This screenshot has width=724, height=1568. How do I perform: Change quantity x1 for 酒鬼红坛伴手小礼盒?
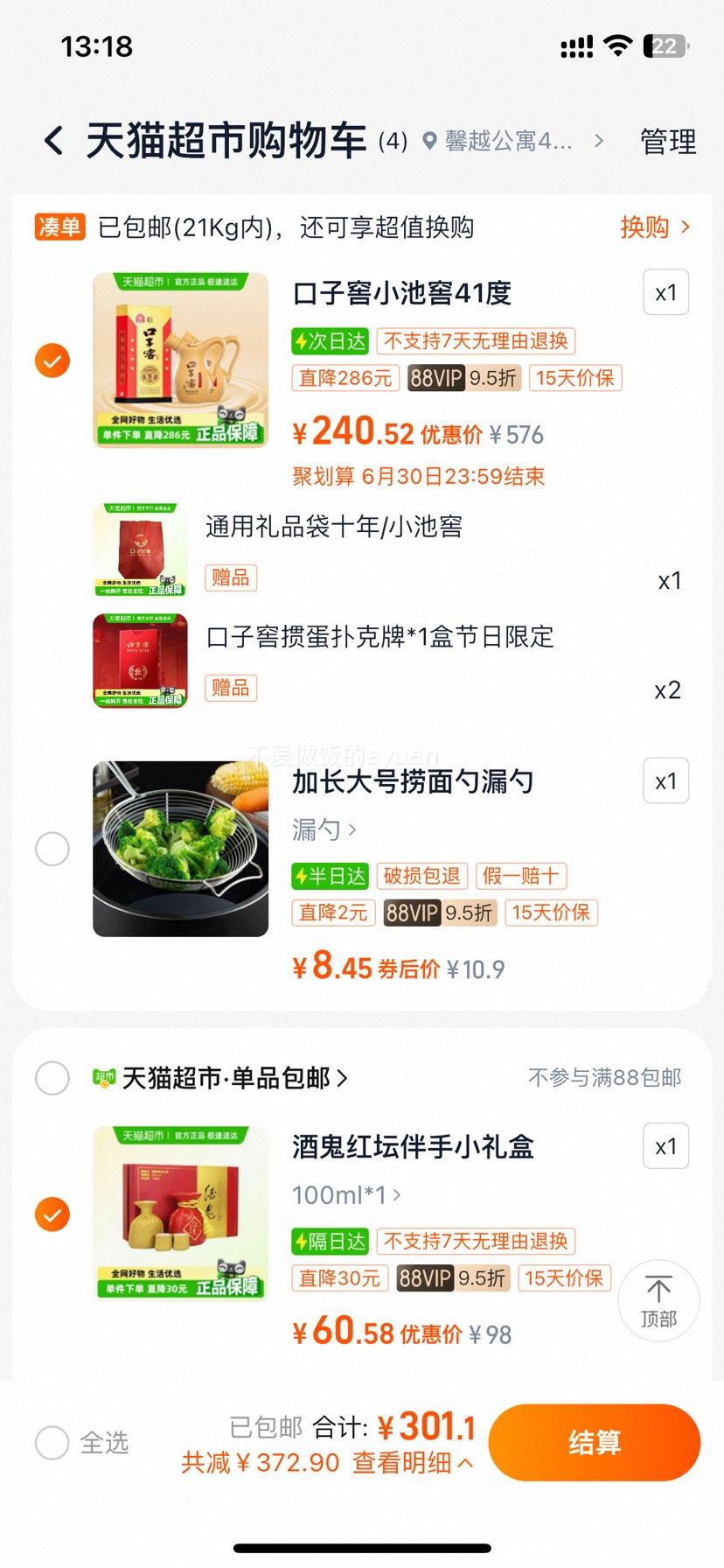pyautogui.click(x=666, y=1146)
